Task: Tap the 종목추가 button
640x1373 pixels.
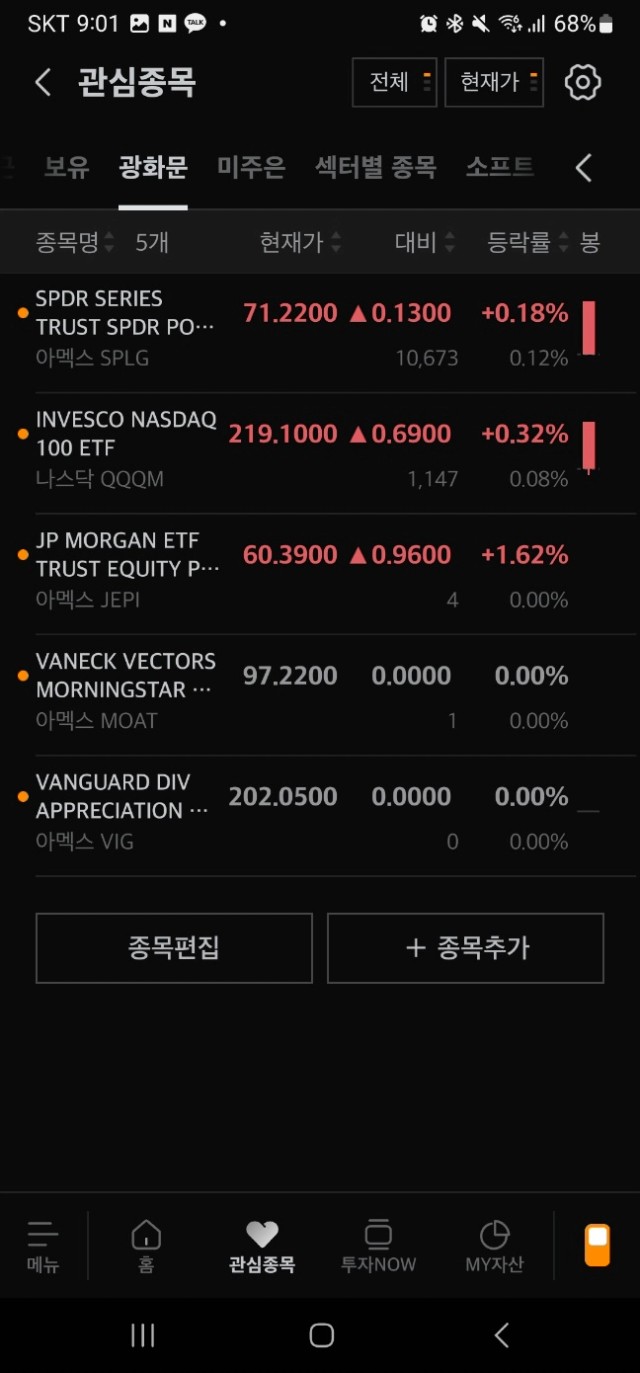Action: click(466, 948)
